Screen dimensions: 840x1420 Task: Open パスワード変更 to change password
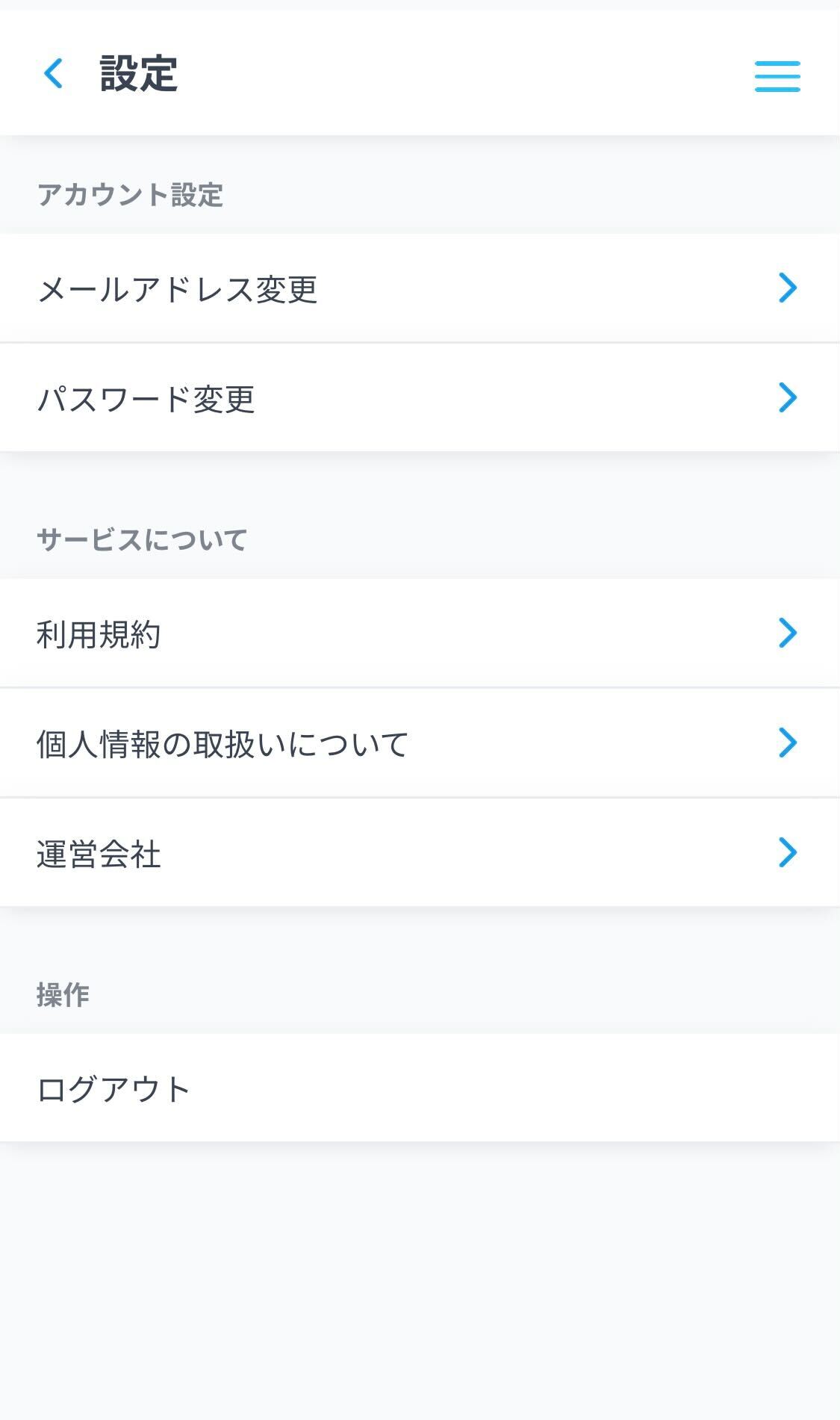pos(146,399)
